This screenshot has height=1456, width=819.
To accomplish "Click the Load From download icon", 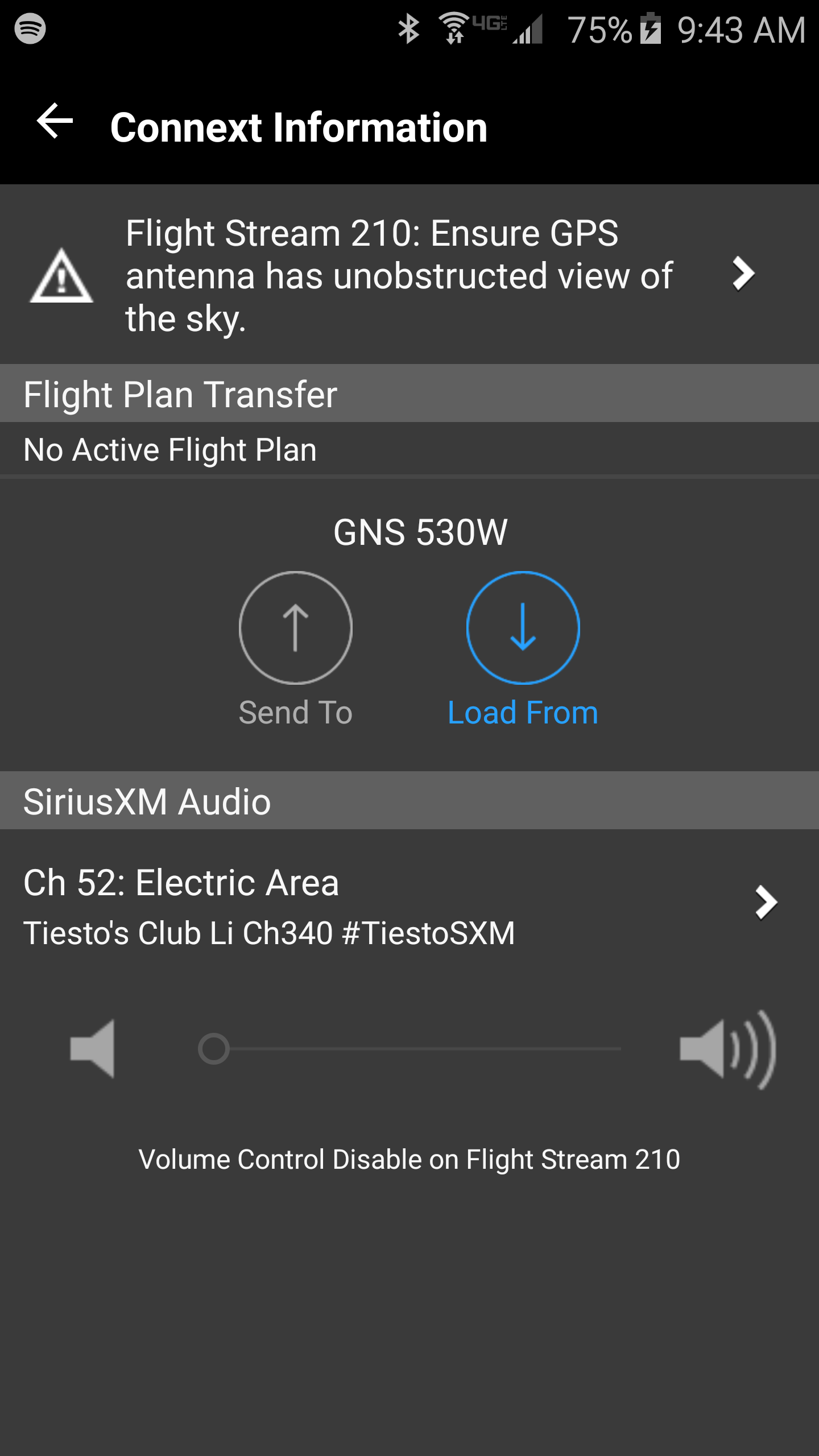I will point(523,628).
